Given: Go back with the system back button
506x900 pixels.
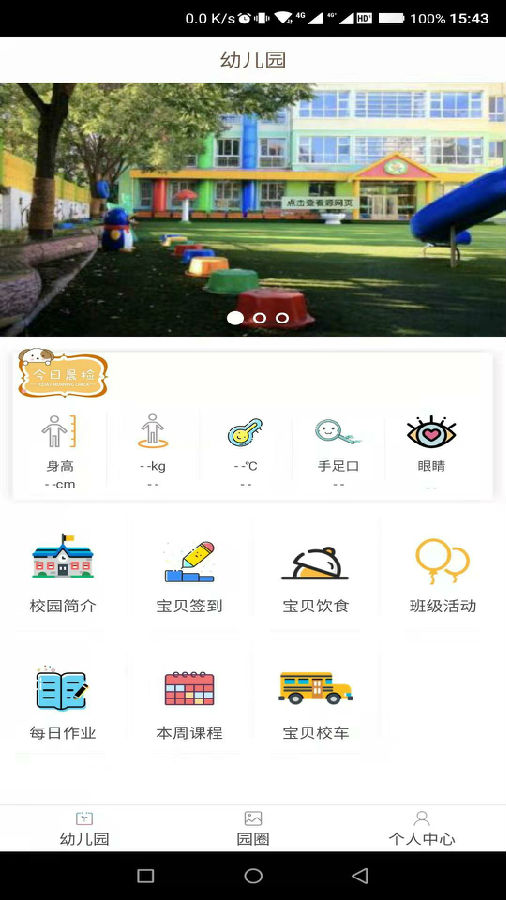Looking at the screenshot, I should pyautogui.click(x=360, y=875).
